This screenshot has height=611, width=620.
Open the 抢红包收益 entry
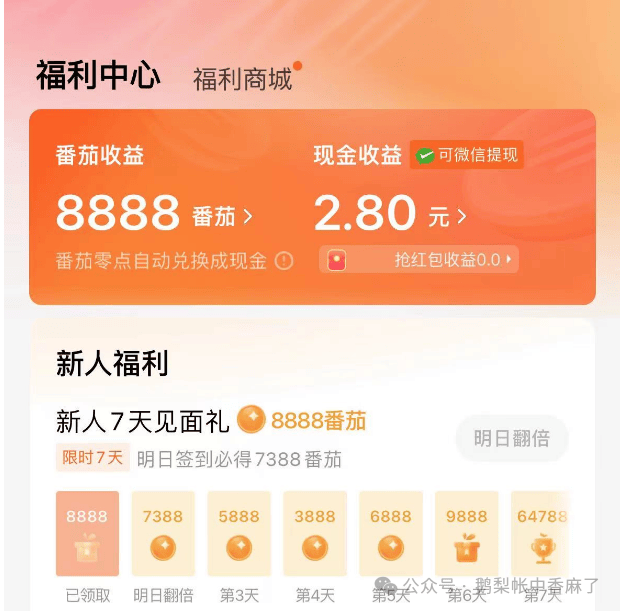click(418, 260)
